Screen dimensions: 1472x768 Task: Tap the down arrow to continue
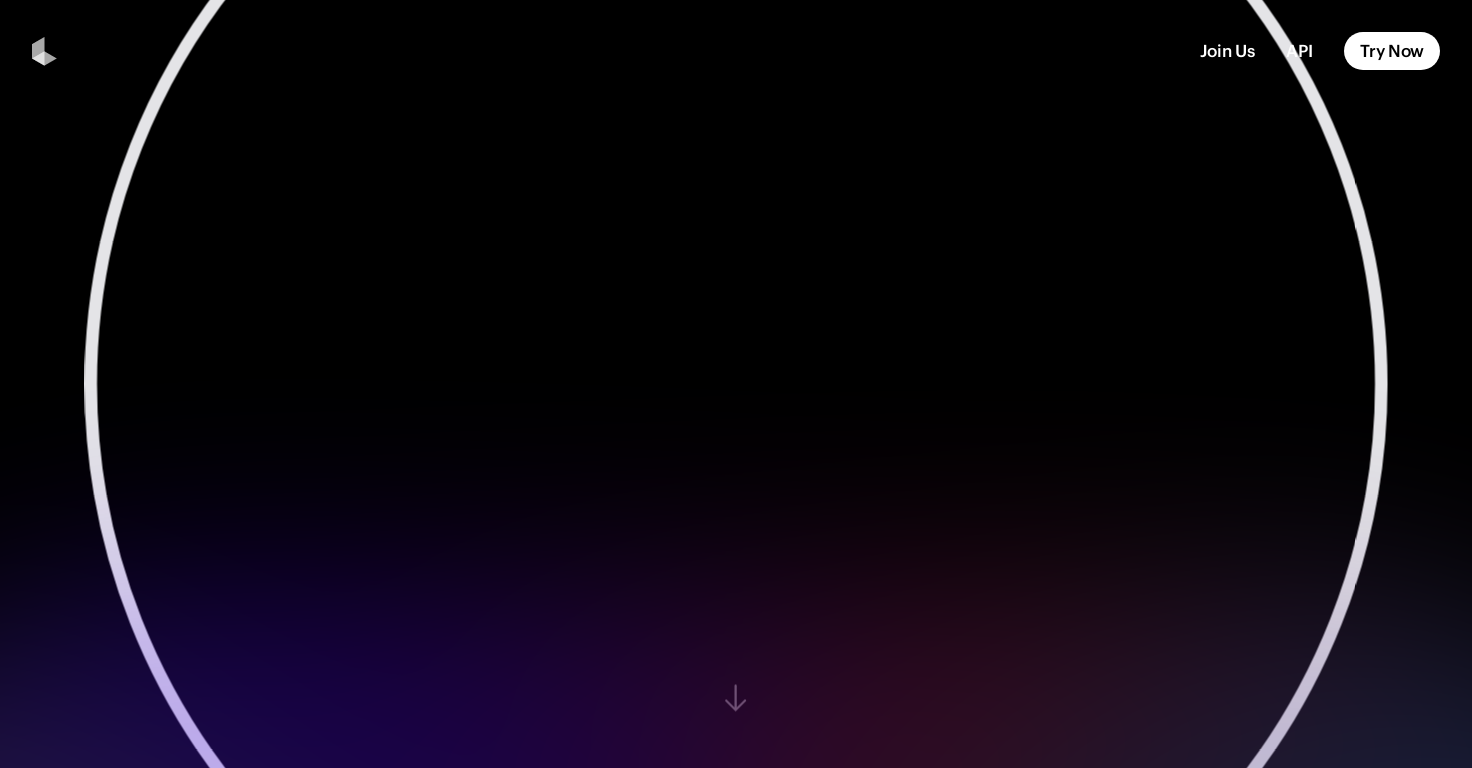pyautogui.click(x=735, y=698)
